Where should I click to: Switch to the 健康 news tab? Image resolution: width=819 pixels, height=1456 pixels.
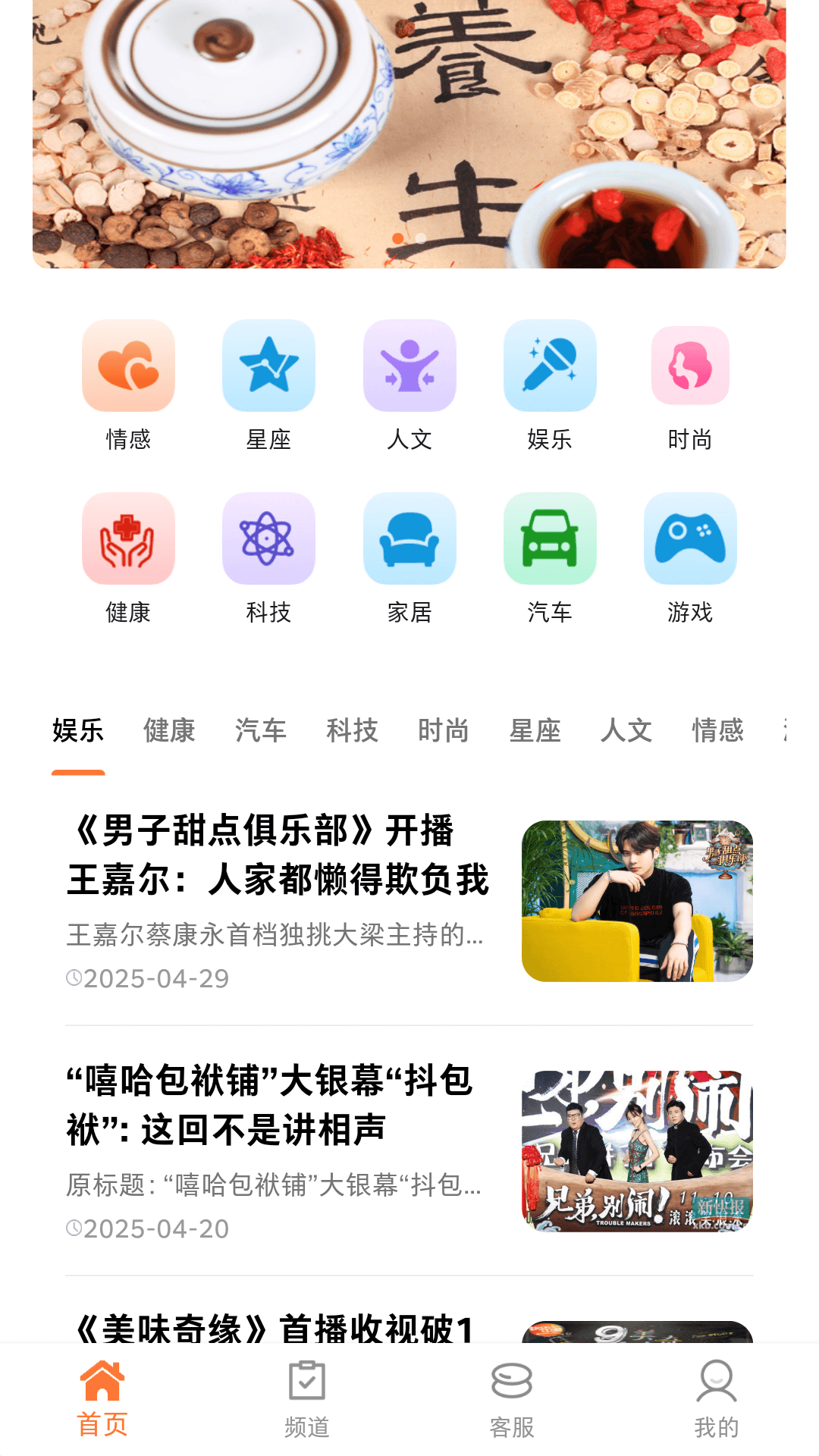[x=169, y=731]
